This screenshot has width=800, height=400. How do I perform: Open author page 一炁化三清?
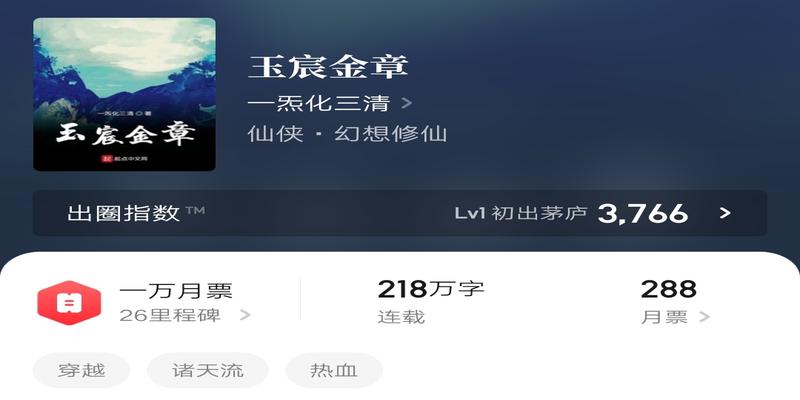(x=328, y=102)
